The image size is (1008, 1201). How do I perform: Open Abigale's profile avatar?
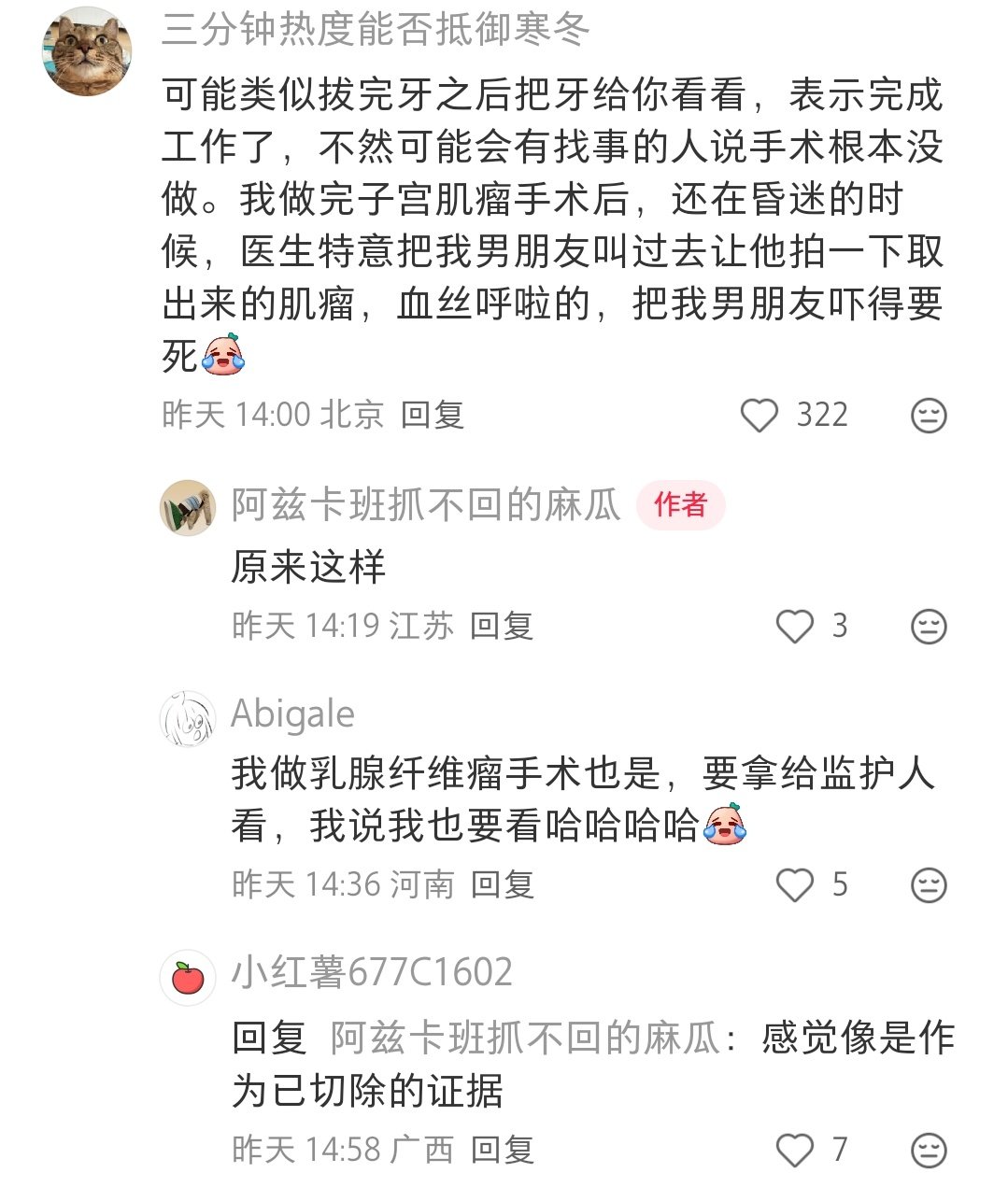click(188, 719)
